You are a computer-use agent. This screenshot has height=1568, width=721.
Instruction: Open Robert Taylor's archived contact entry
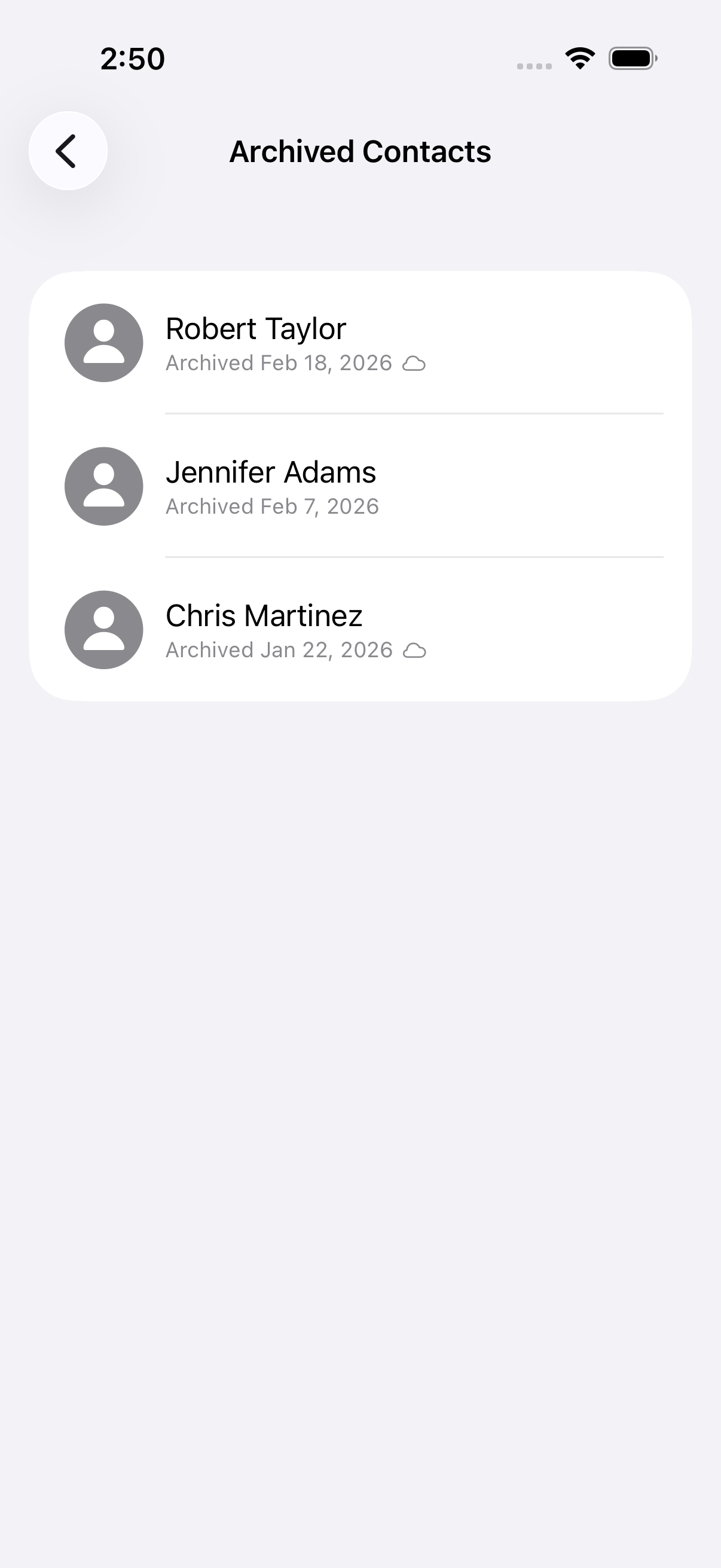point(360,343)
